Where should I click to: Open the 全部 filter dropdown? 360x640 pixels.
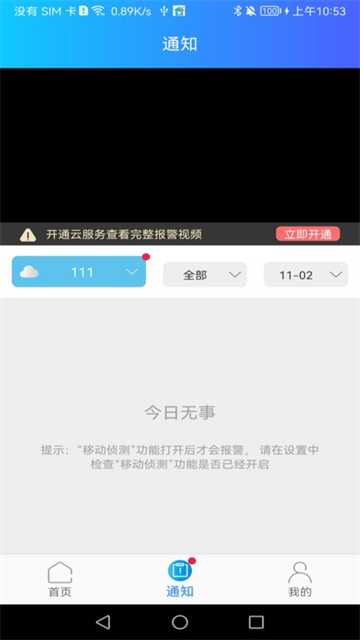pos(205,275)
